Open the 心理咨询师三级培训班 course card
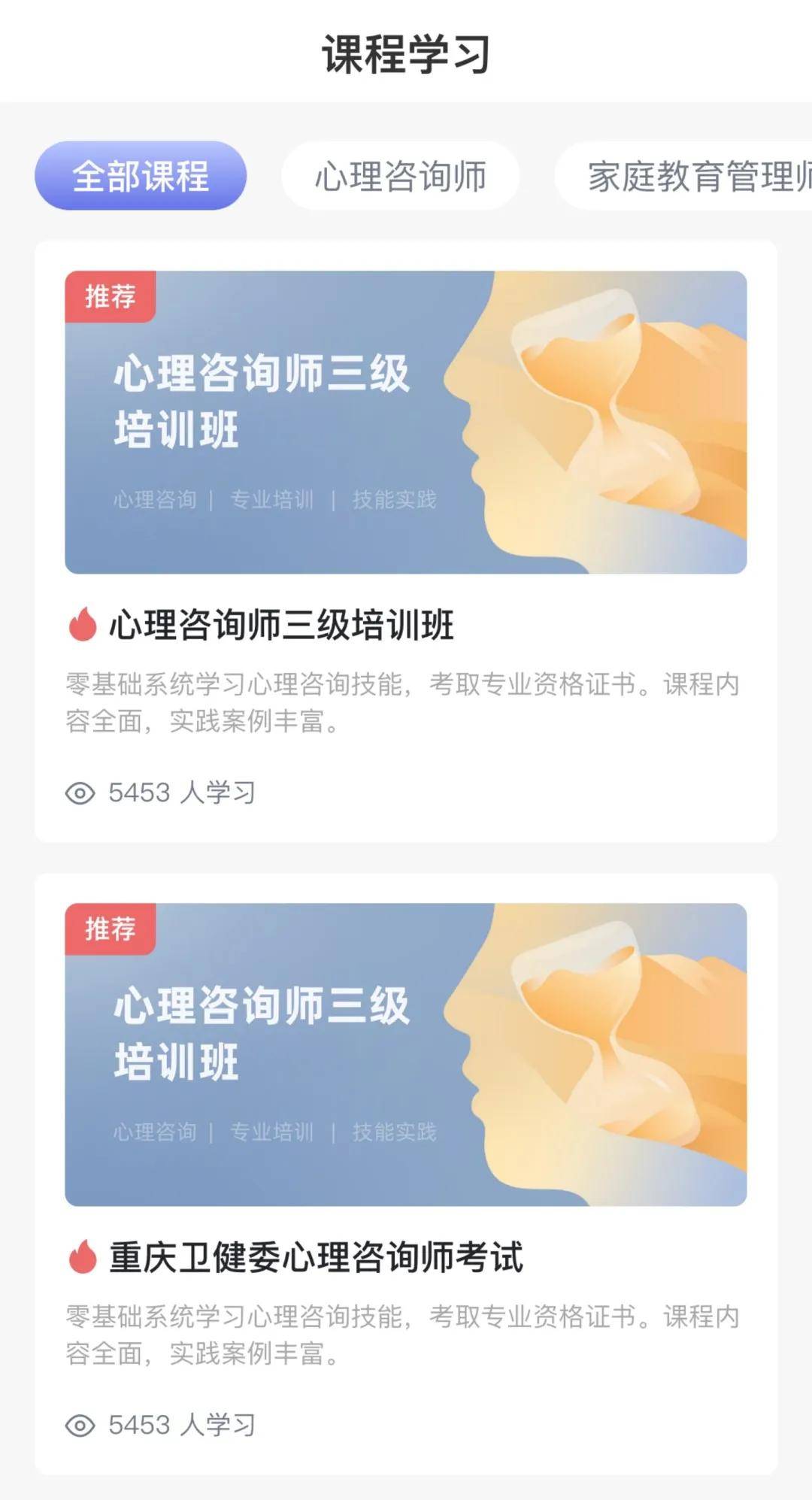The height and width of the screenshot is (1500, 812). click(406, 541)
